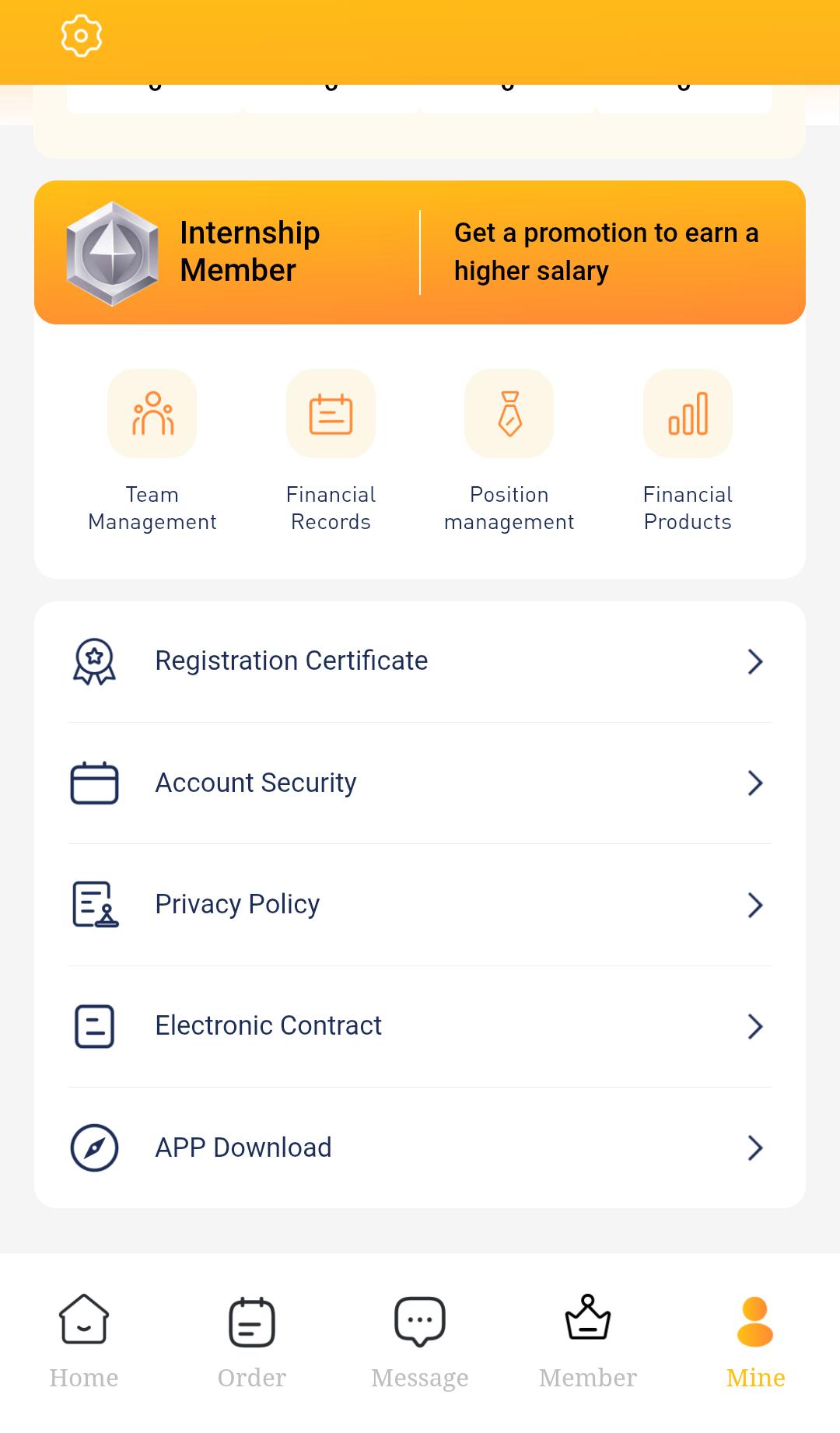Switch to the Home tab
Image resolution: width=840 pixels, height=1433 pixels.
[x=83, y=1342]
